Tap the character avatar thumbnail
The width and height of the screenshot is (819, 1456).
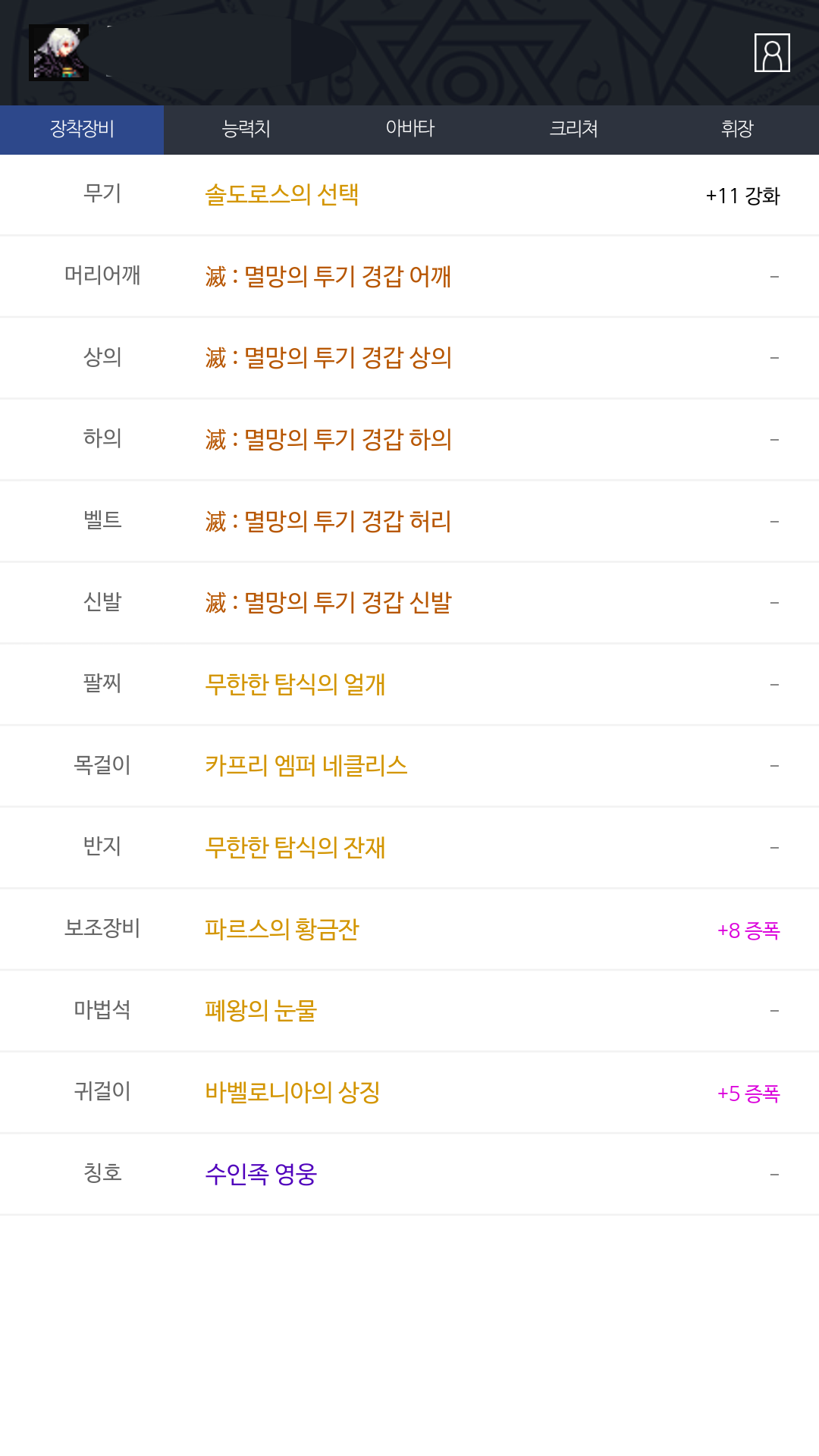pos(59,53)
